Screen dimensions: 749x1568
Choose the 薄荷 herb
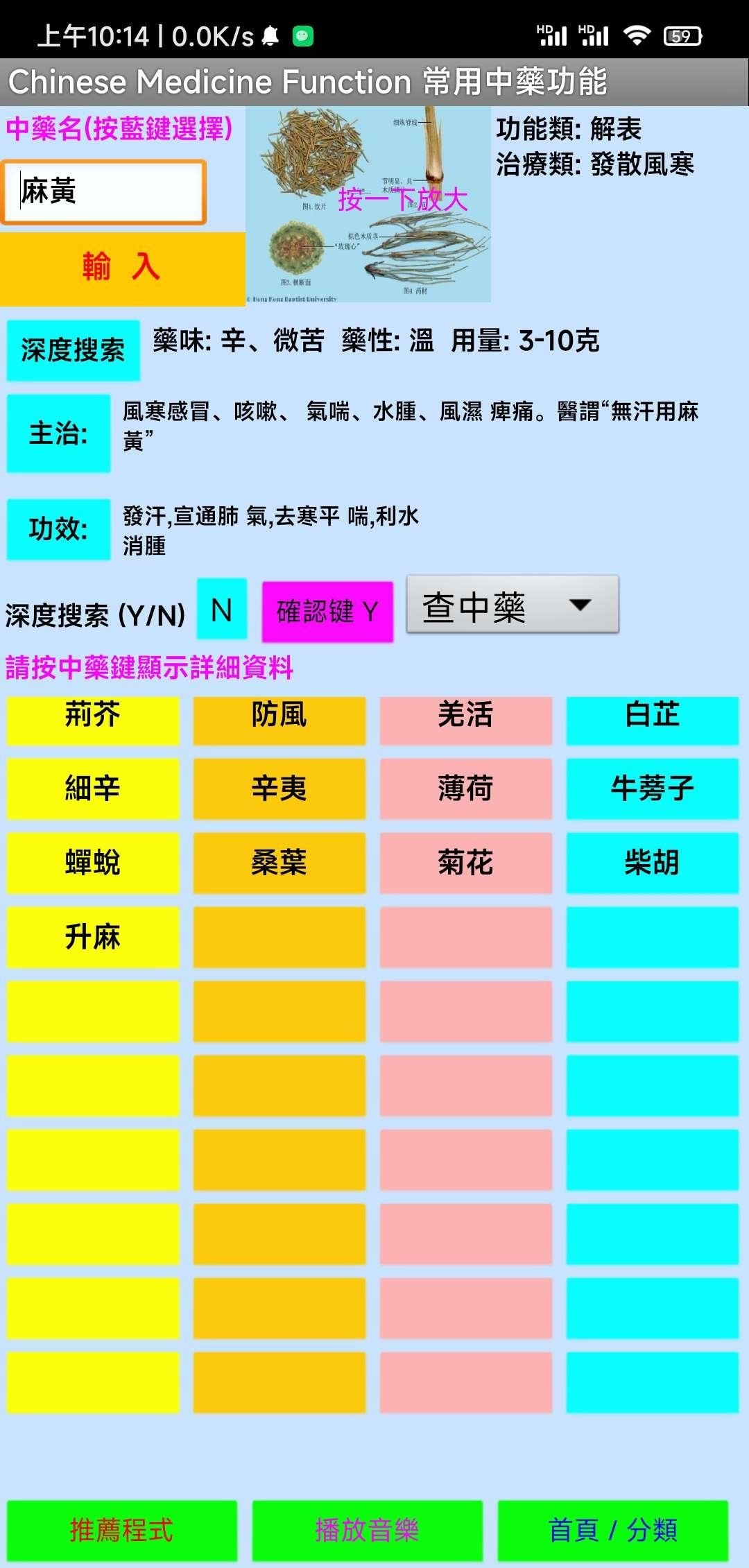click(x=465, y=789)
